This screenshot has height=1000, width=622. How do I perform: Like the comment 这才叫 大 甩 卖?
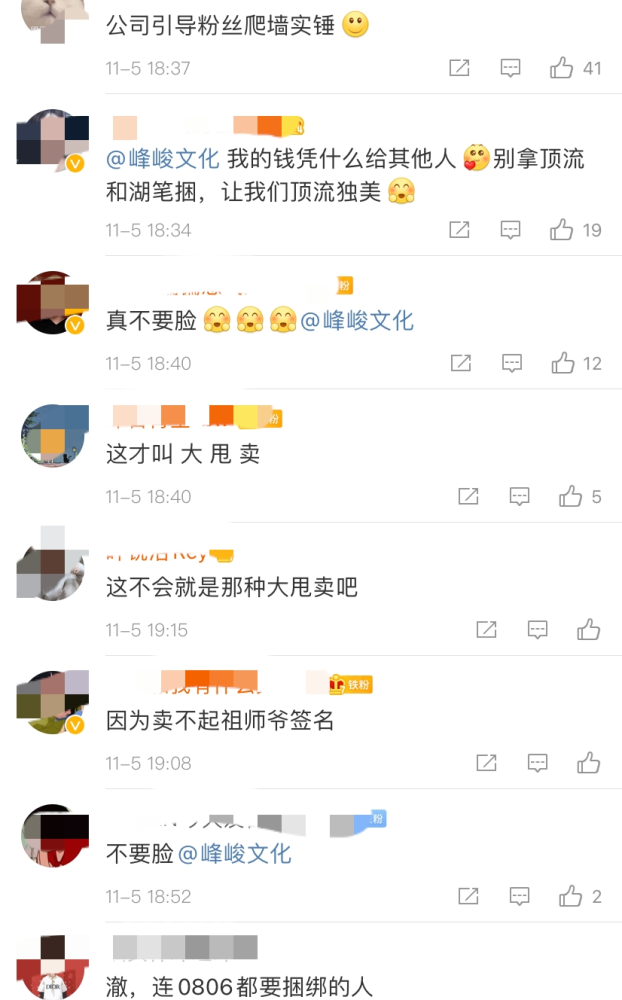click(x=570, y=496)
